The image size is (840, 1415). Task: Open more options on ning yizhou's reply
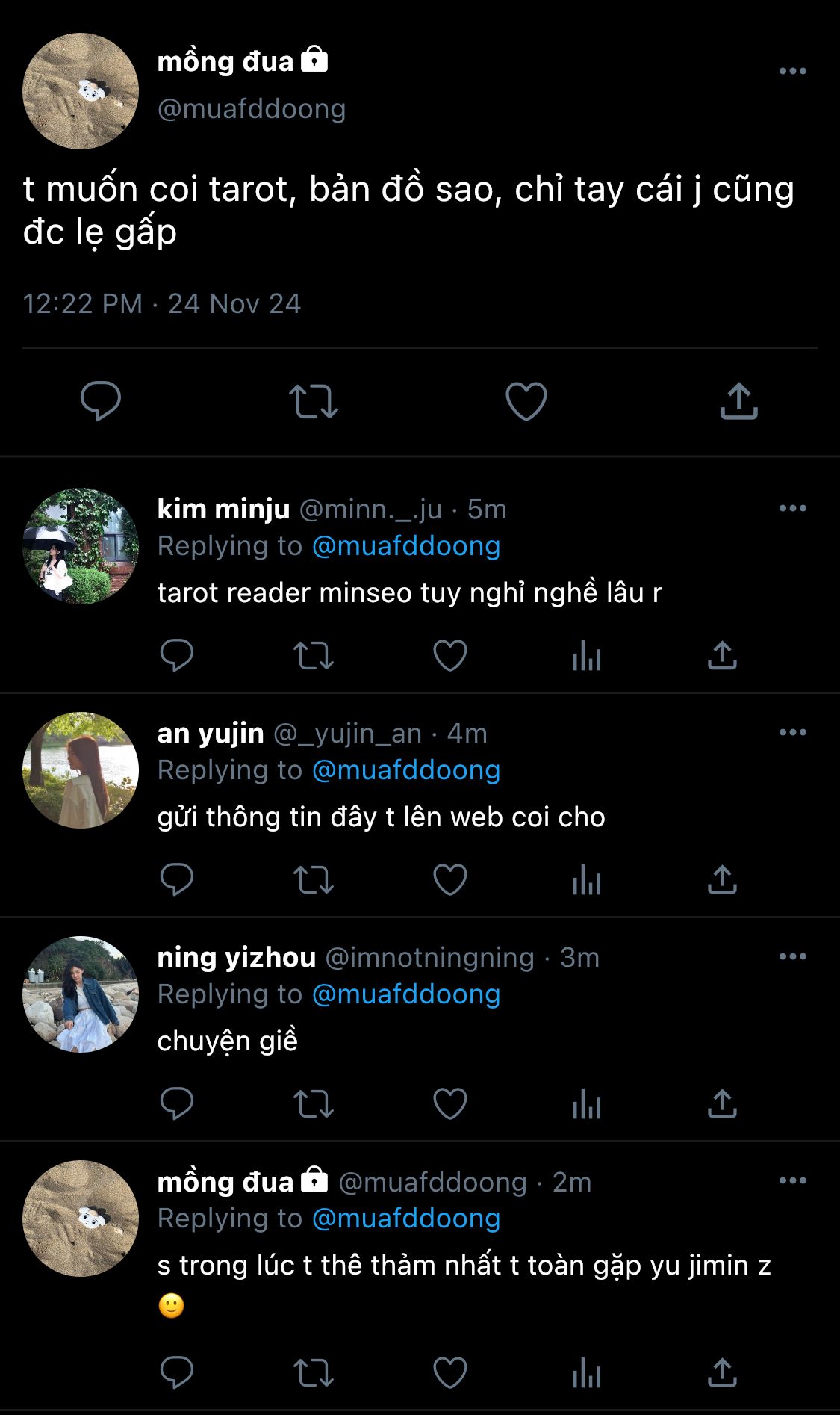click(x=792, y=956)
